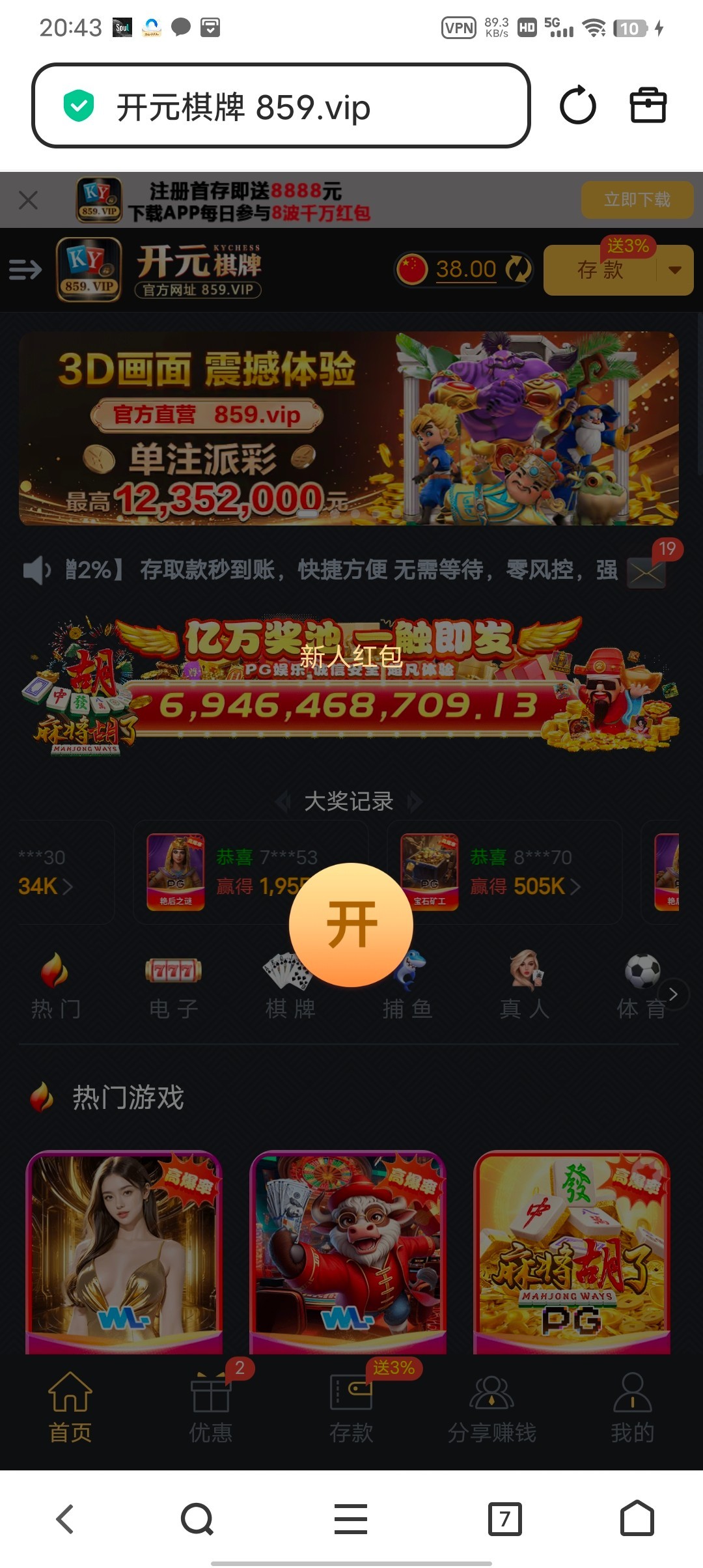Dismiss the app download banner
This screenshot has width=703, height=1568.
[x=28, y=200]
